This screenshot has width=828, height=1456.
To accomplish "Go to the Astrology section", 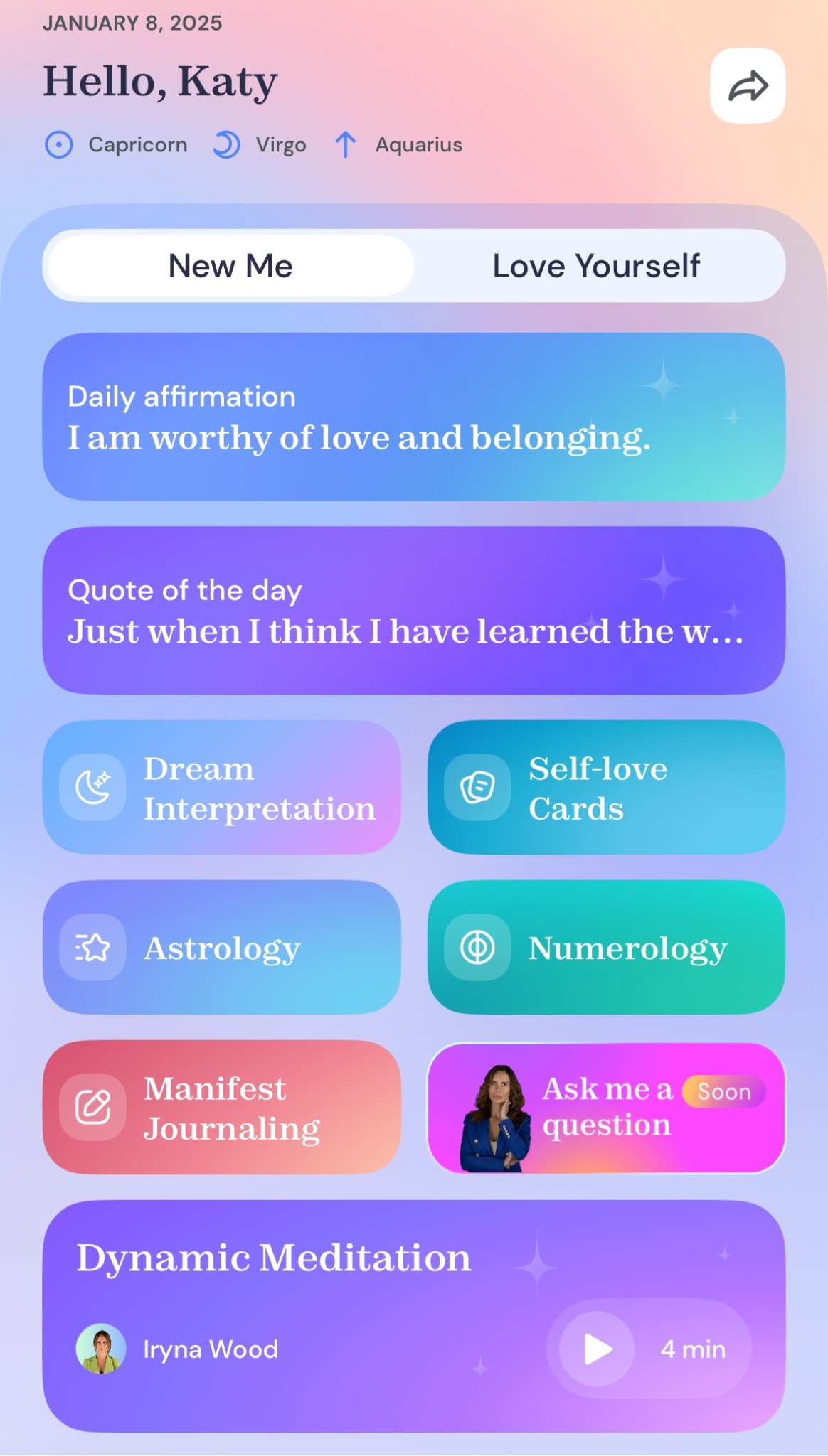I will coord(221,948).
